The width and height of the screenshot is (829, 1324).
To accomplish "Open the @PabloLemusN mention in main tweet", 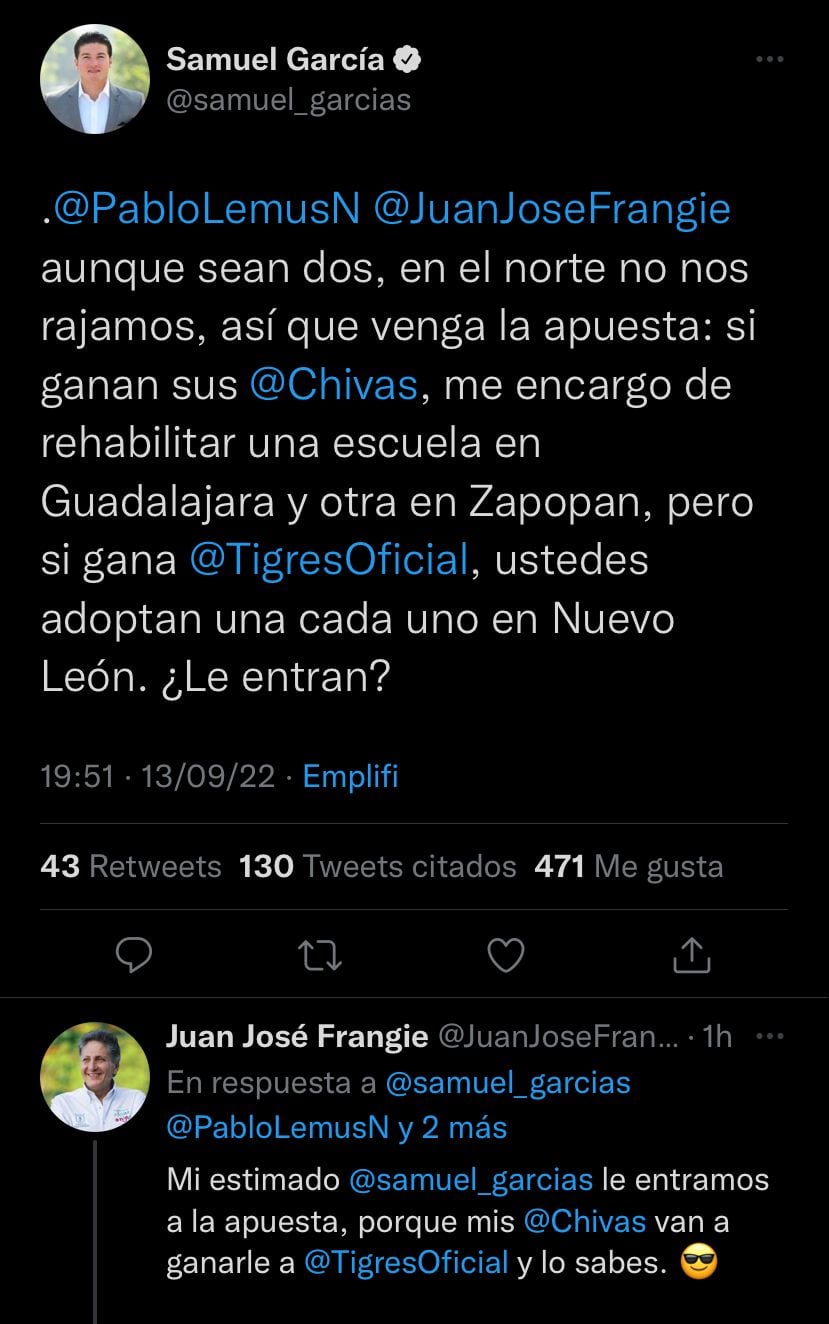I will [x=204, y=209].
